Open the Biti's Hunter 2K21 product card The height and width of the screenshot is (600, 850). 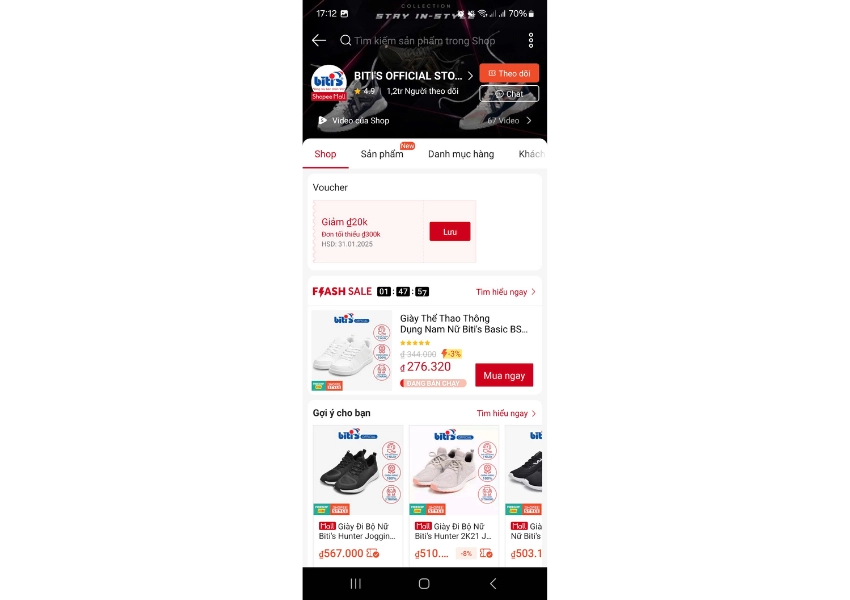pos(453,490)
